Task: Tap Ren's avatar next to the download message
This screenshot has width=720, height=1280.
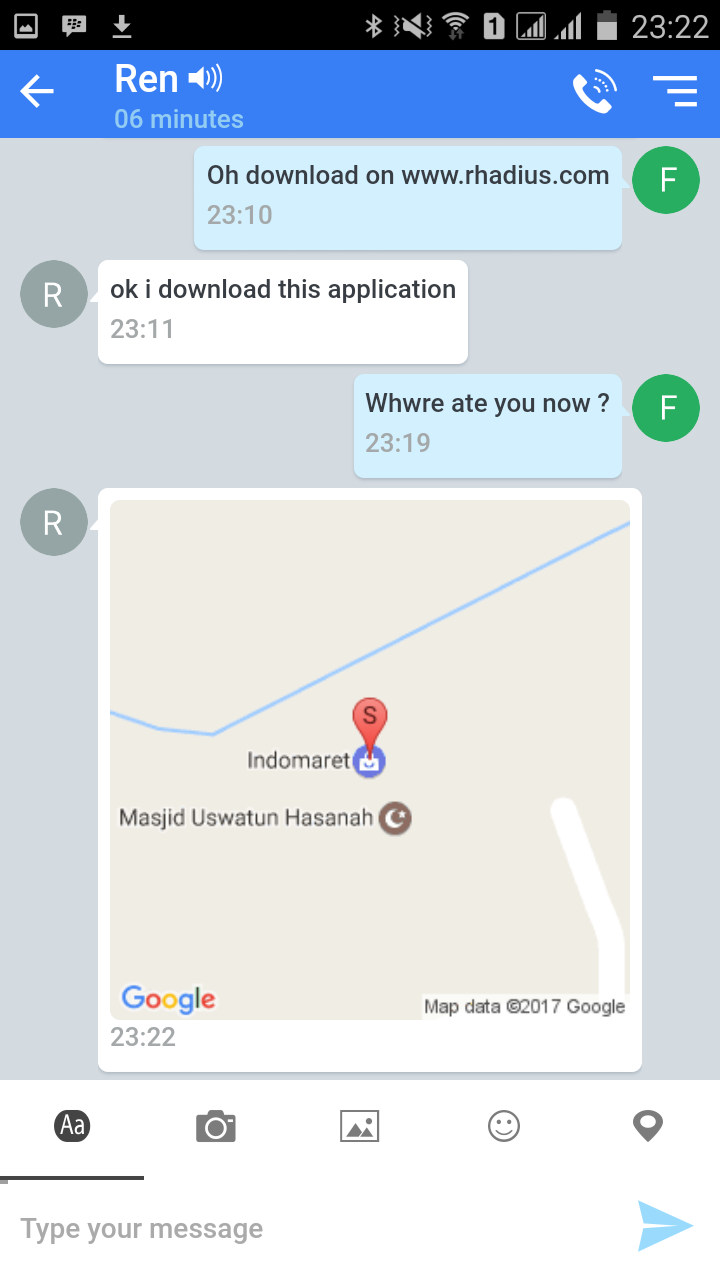Action: [53, 294]
